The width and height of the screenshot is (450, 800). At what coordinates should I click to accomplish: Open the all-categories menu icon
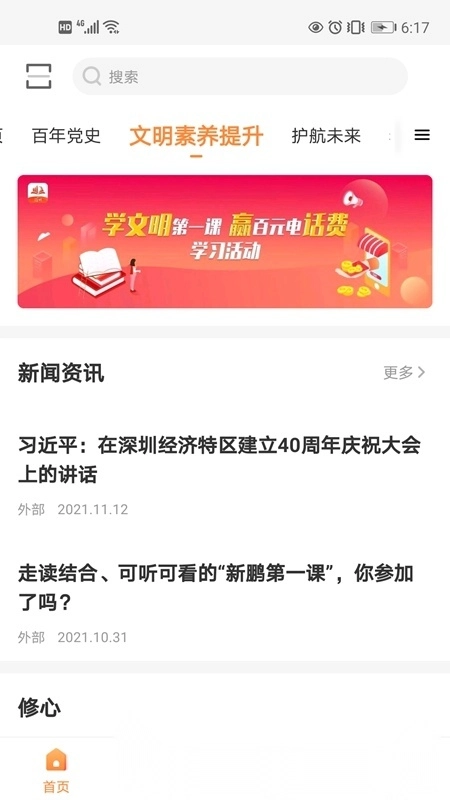tap(422, 135)
